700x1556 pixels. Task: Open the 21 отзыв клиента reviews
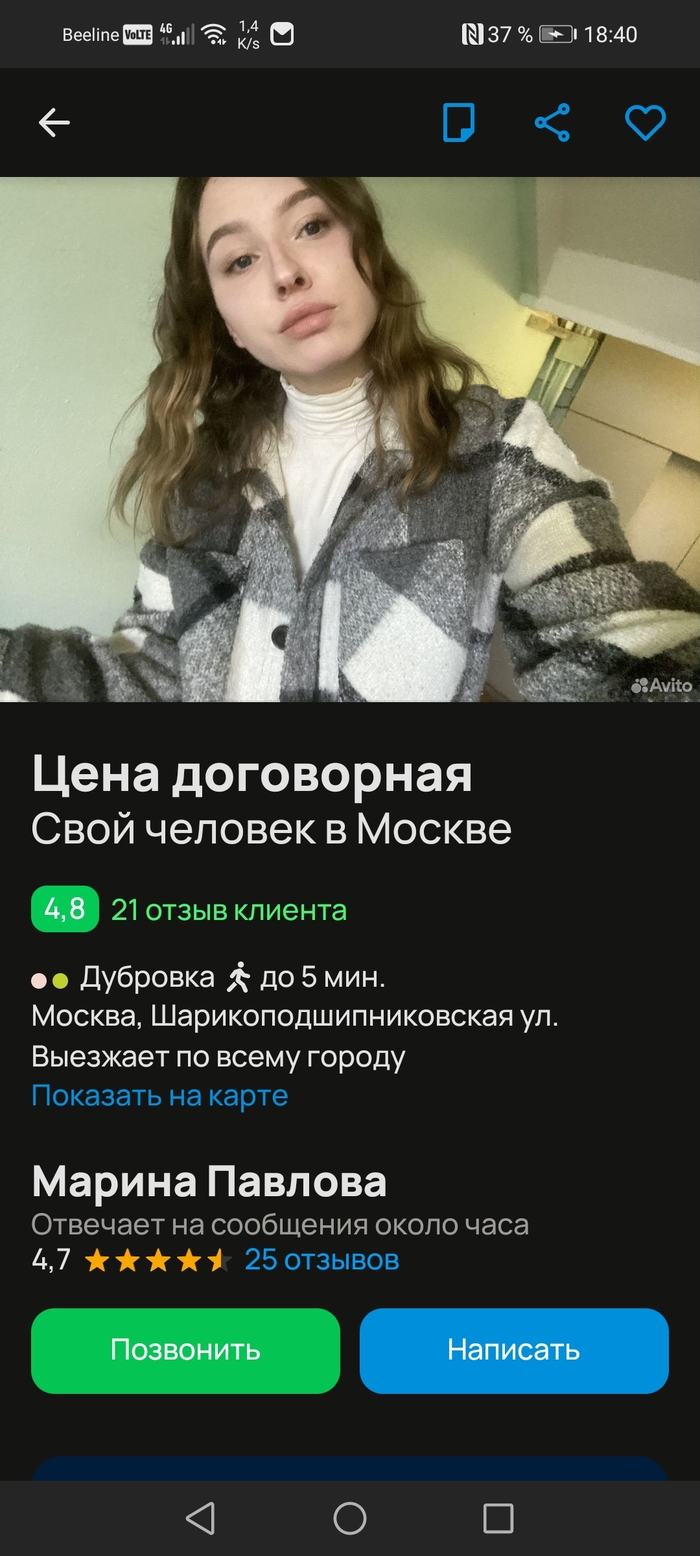coord(228,910)
